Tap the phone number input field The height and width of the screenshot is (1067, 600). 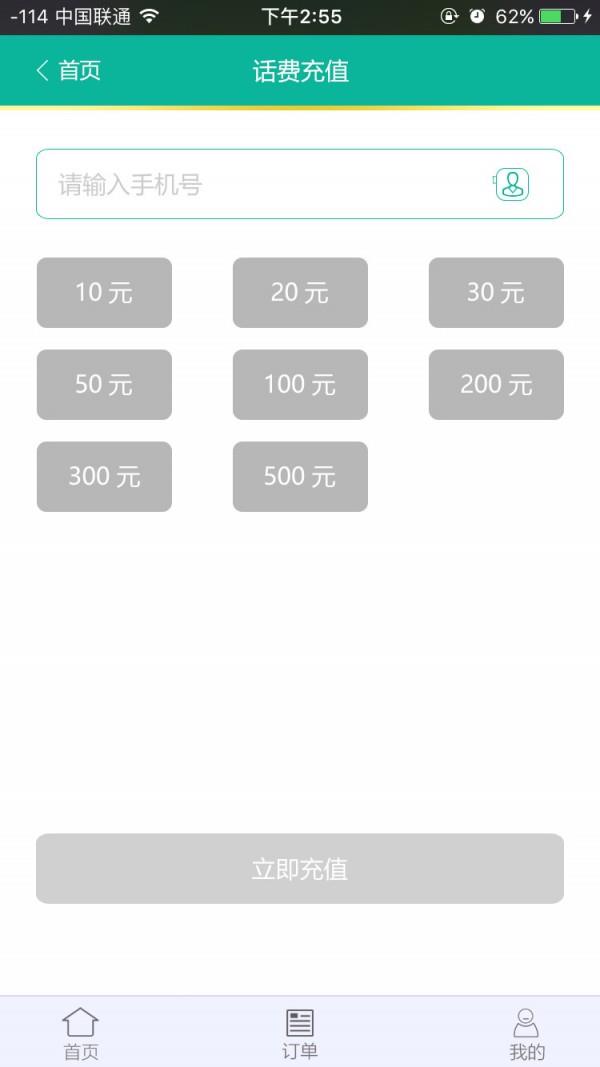299,184
